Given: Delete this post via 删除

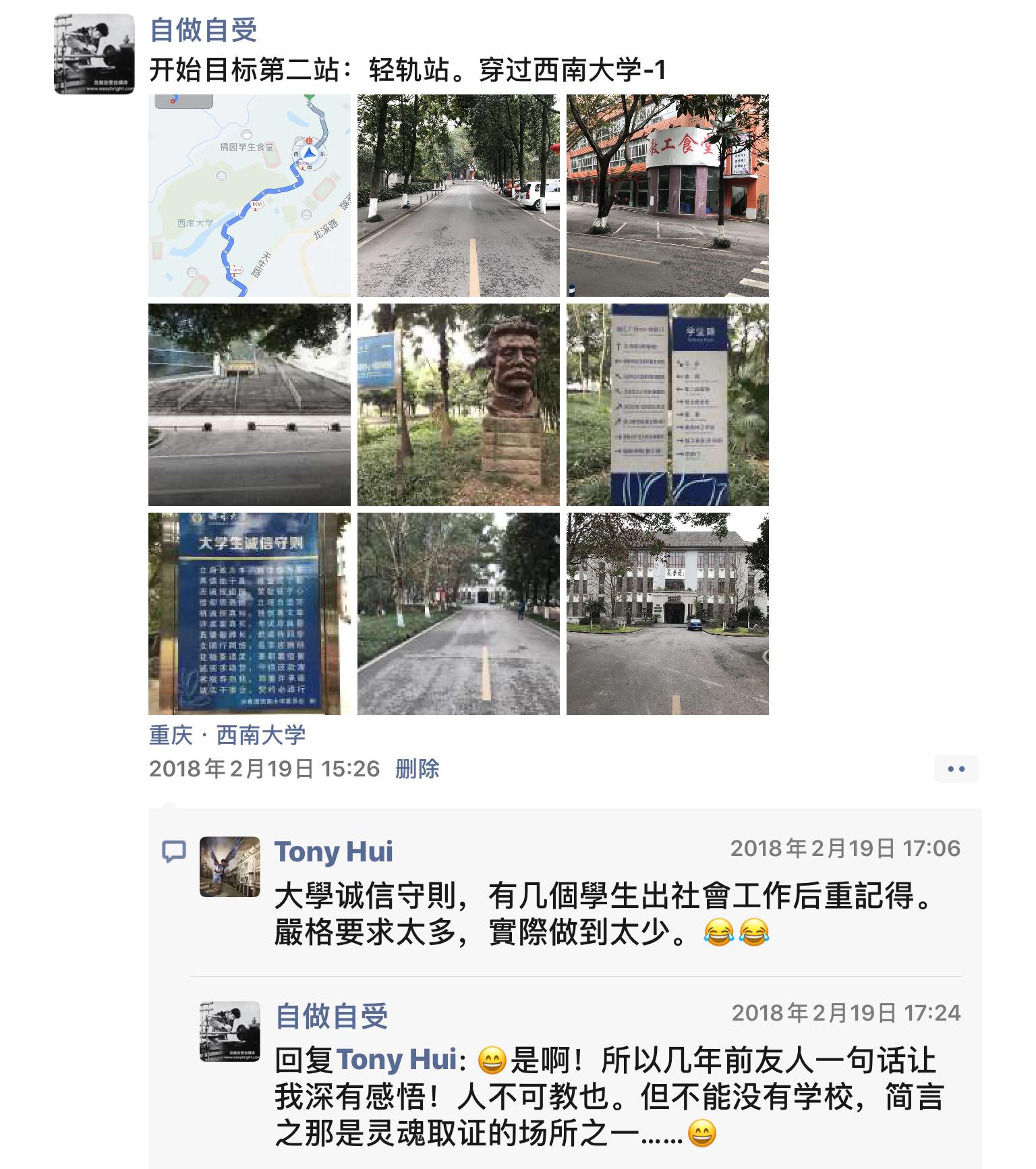Looking at the screenshot, I should [417, 769].
